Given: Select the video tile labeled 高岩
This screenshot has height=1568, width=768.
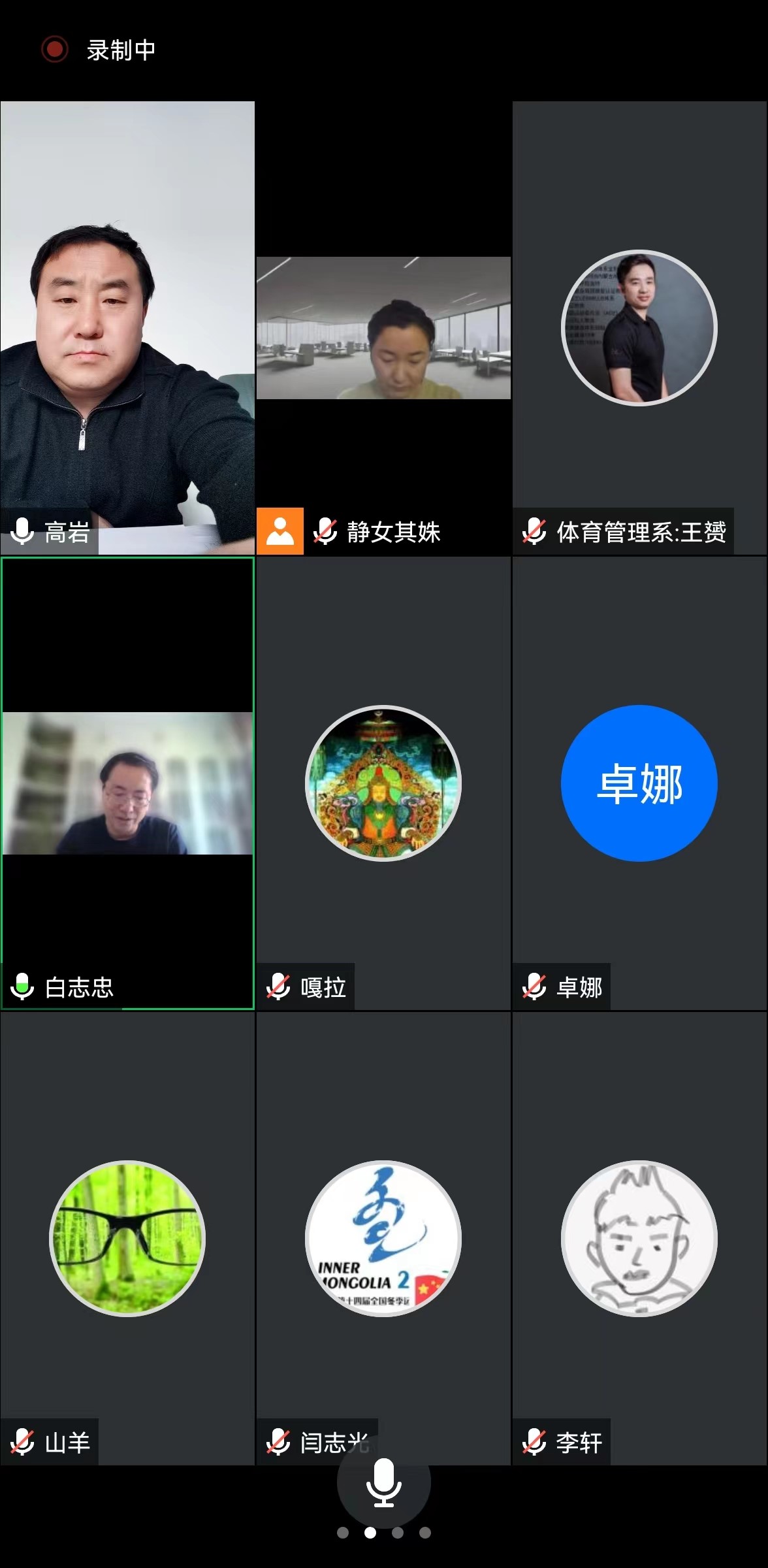Looking at the screenshot, I should point(127,327).
